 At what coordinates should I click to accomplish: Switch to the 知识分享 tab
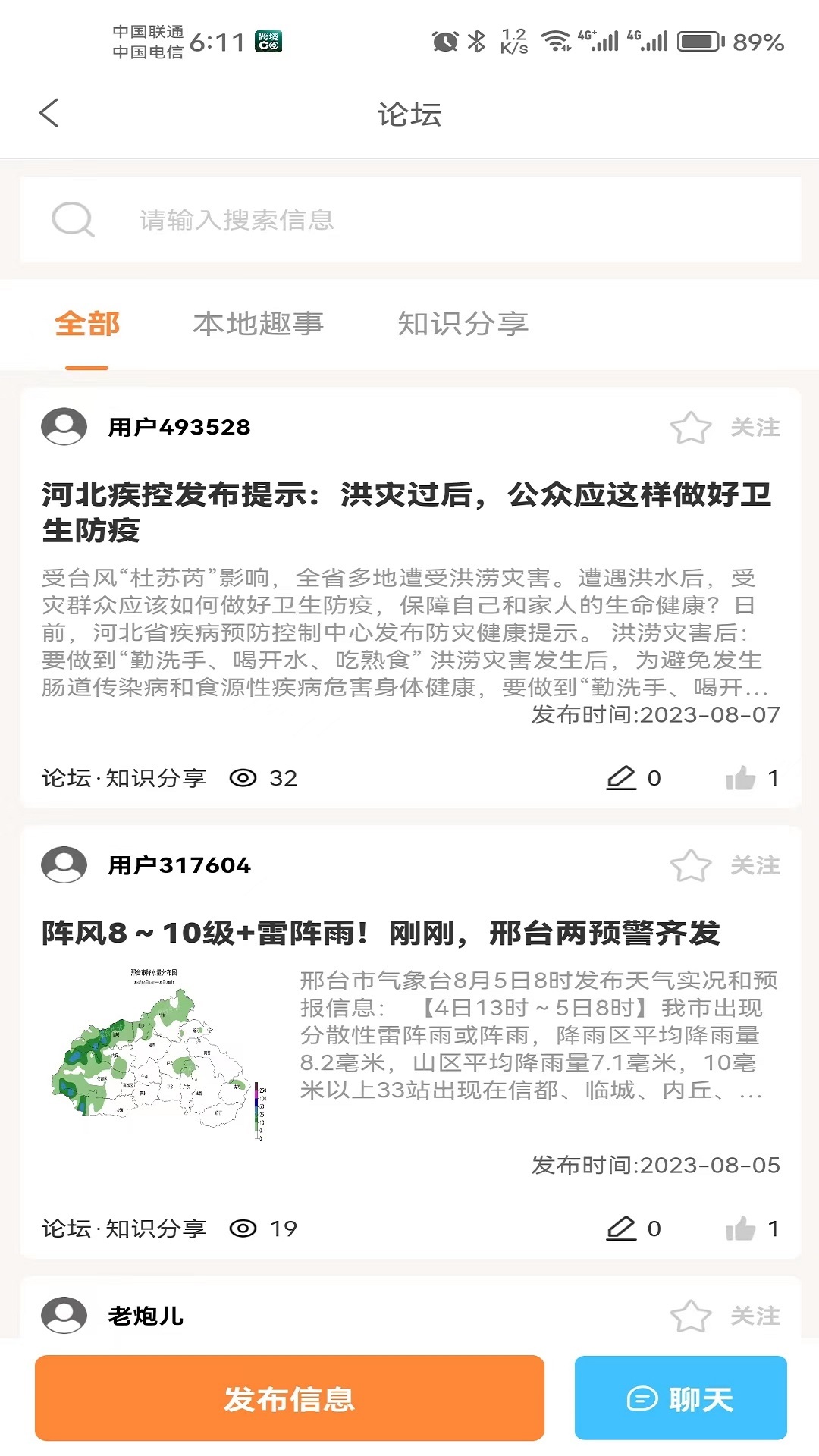pyautogui.click(x=463, y=324)
